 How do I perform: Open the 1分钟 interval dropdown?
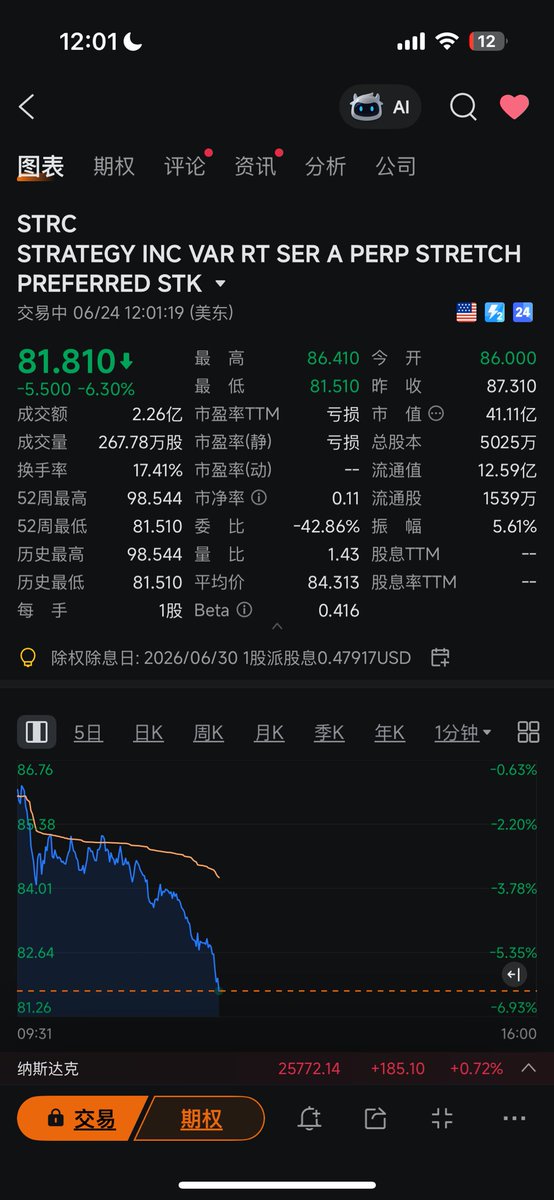463,733
